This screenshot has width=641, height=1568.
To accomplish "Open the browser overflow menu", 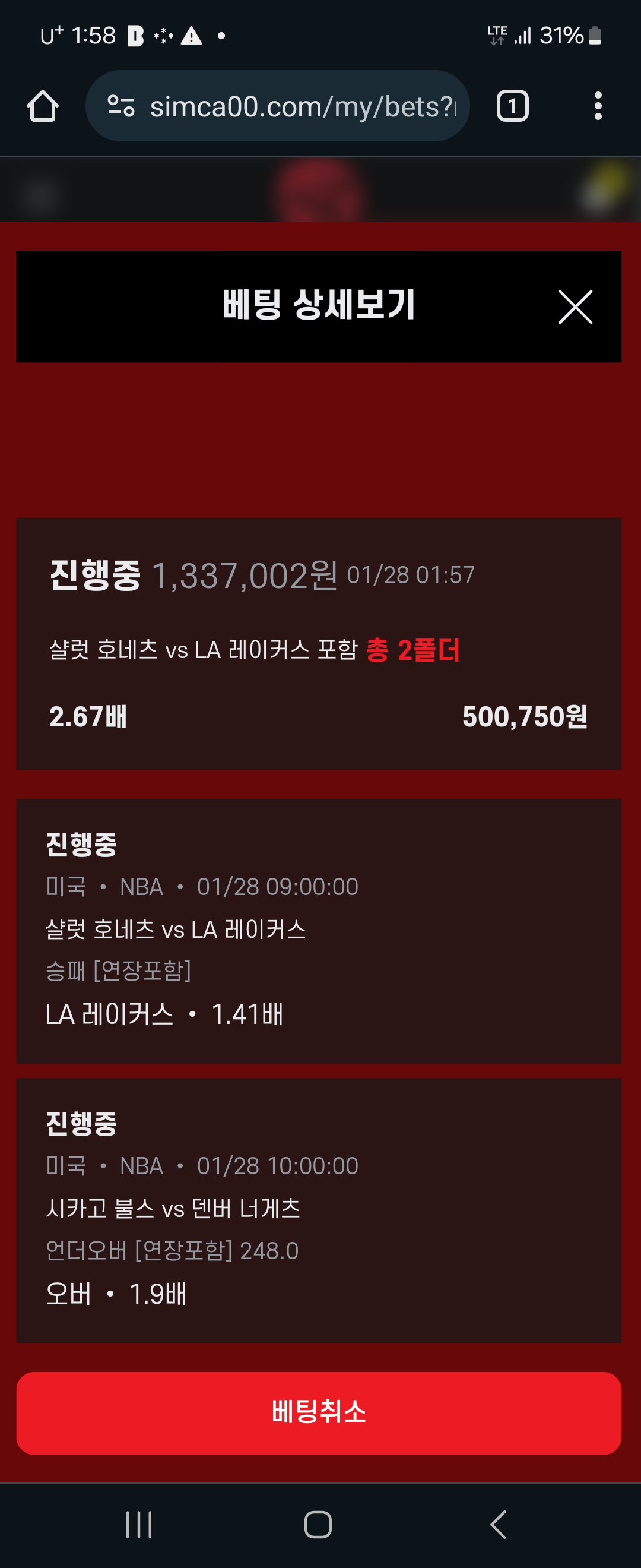I will click(x=598, y=106).
